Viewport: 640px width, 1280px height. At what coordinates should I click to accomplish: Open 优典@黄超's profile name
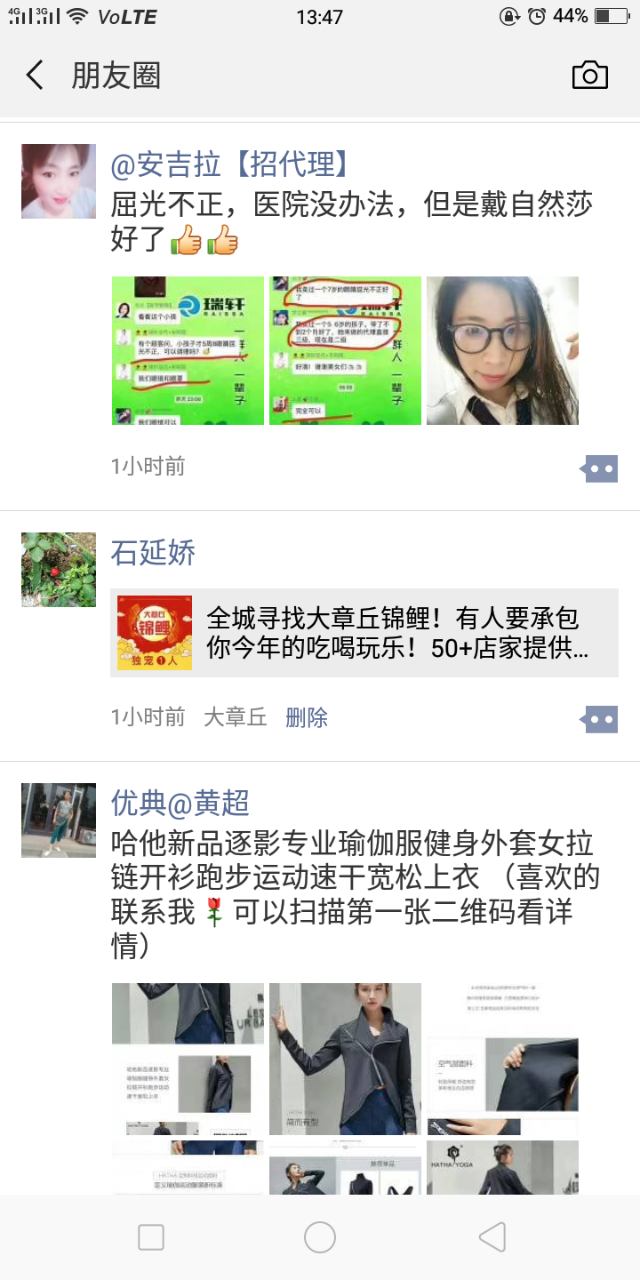click(180, 802)
